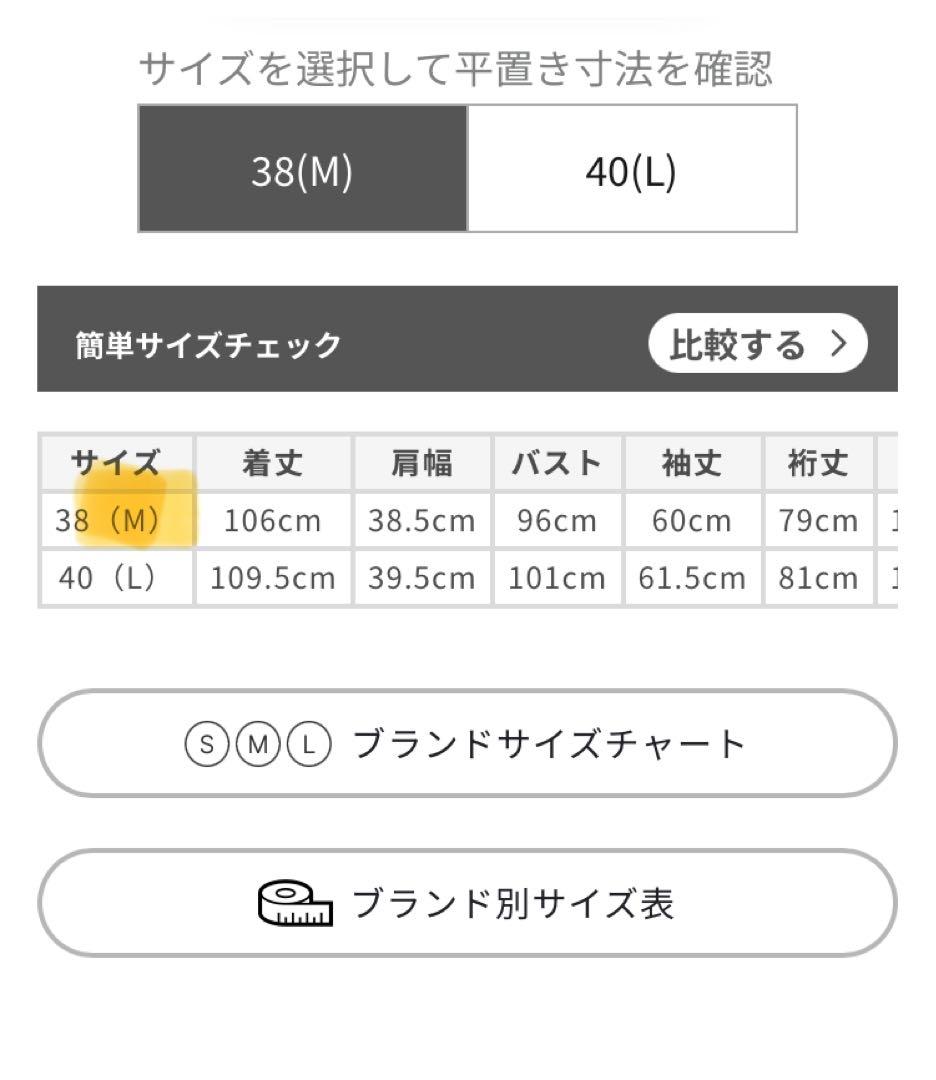Click the 96cm bust measurement cell
The height and width of the screenshot is (1080, 936).
pos(556,520)
